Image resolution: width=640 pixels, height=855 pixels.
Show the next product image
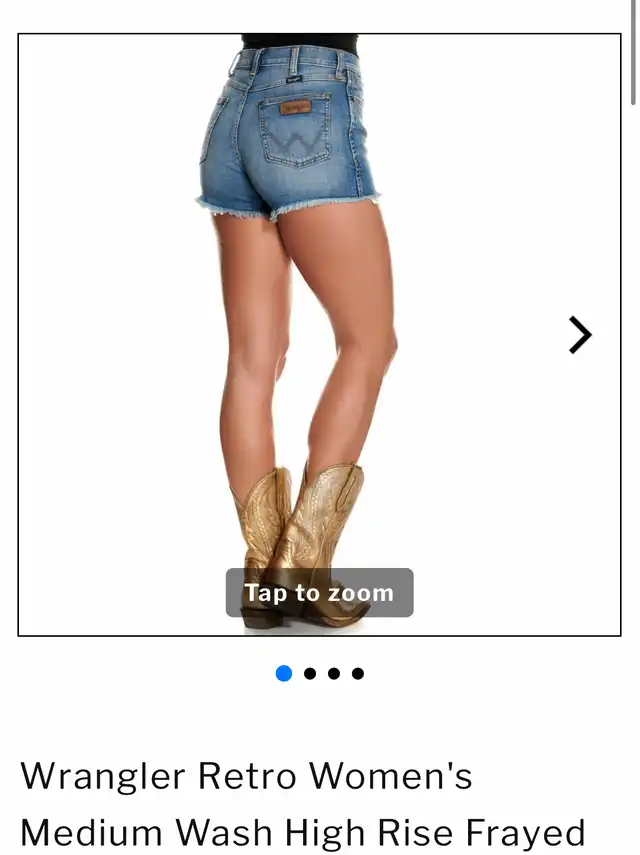click(580, 335)
